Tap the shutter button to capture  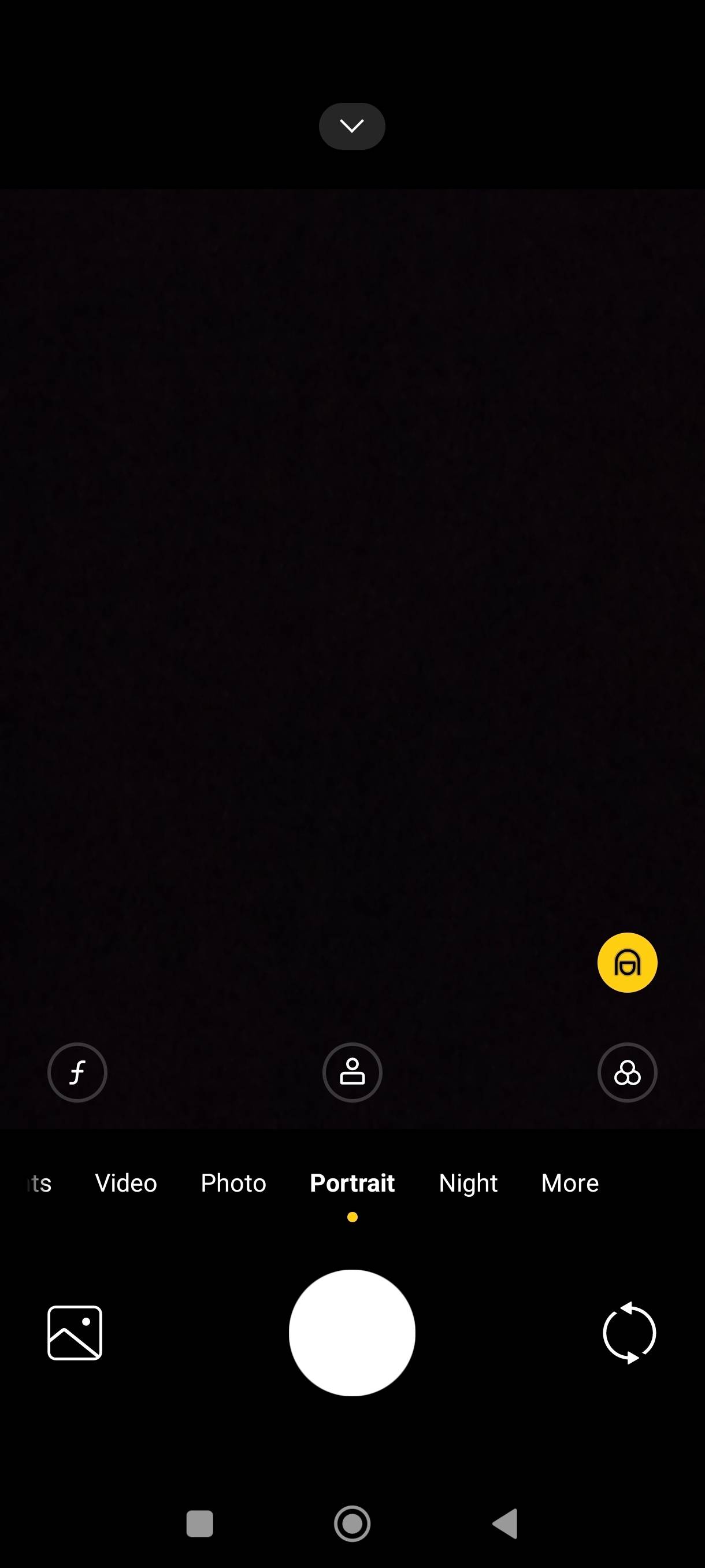tap(352, 1333)
